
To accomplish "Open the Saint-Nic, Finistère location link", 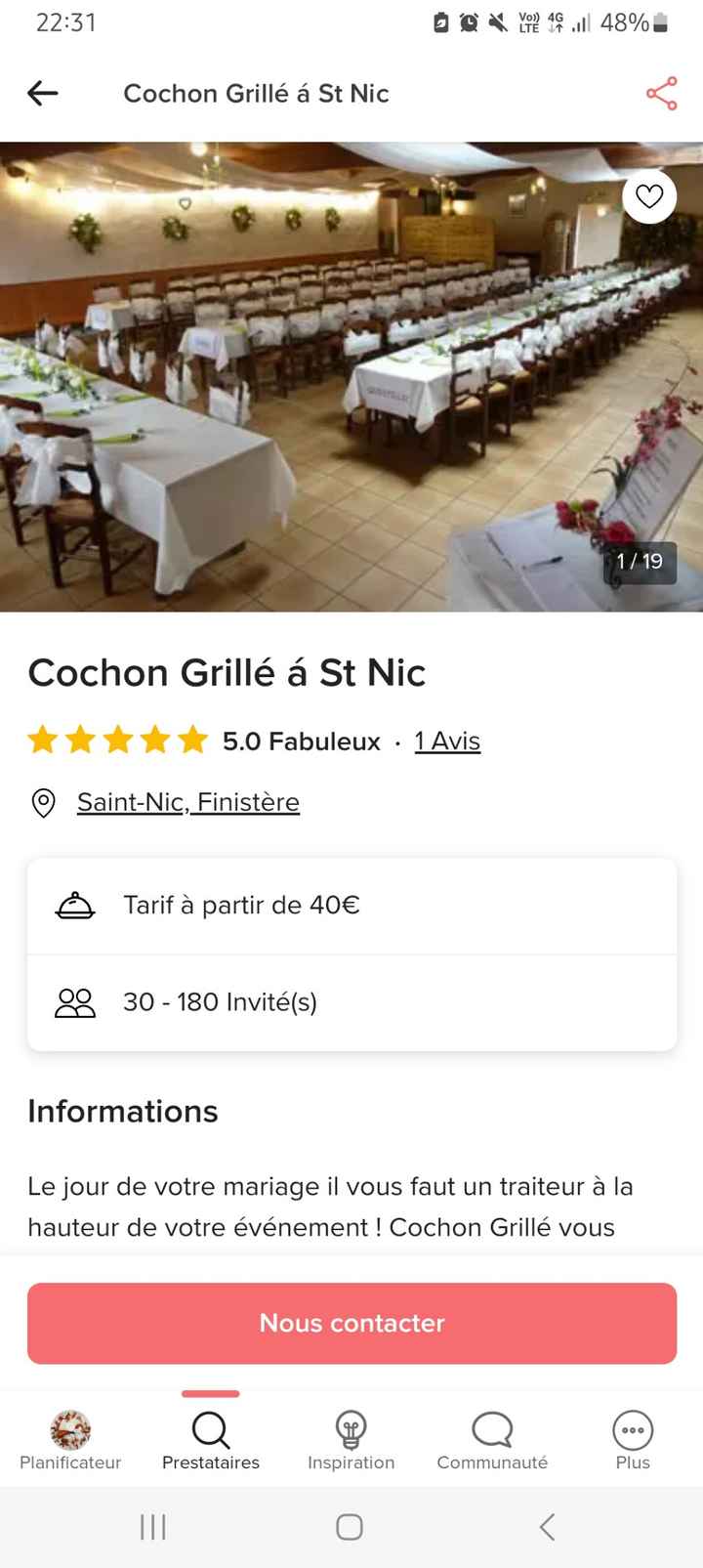I will [187, 802].
